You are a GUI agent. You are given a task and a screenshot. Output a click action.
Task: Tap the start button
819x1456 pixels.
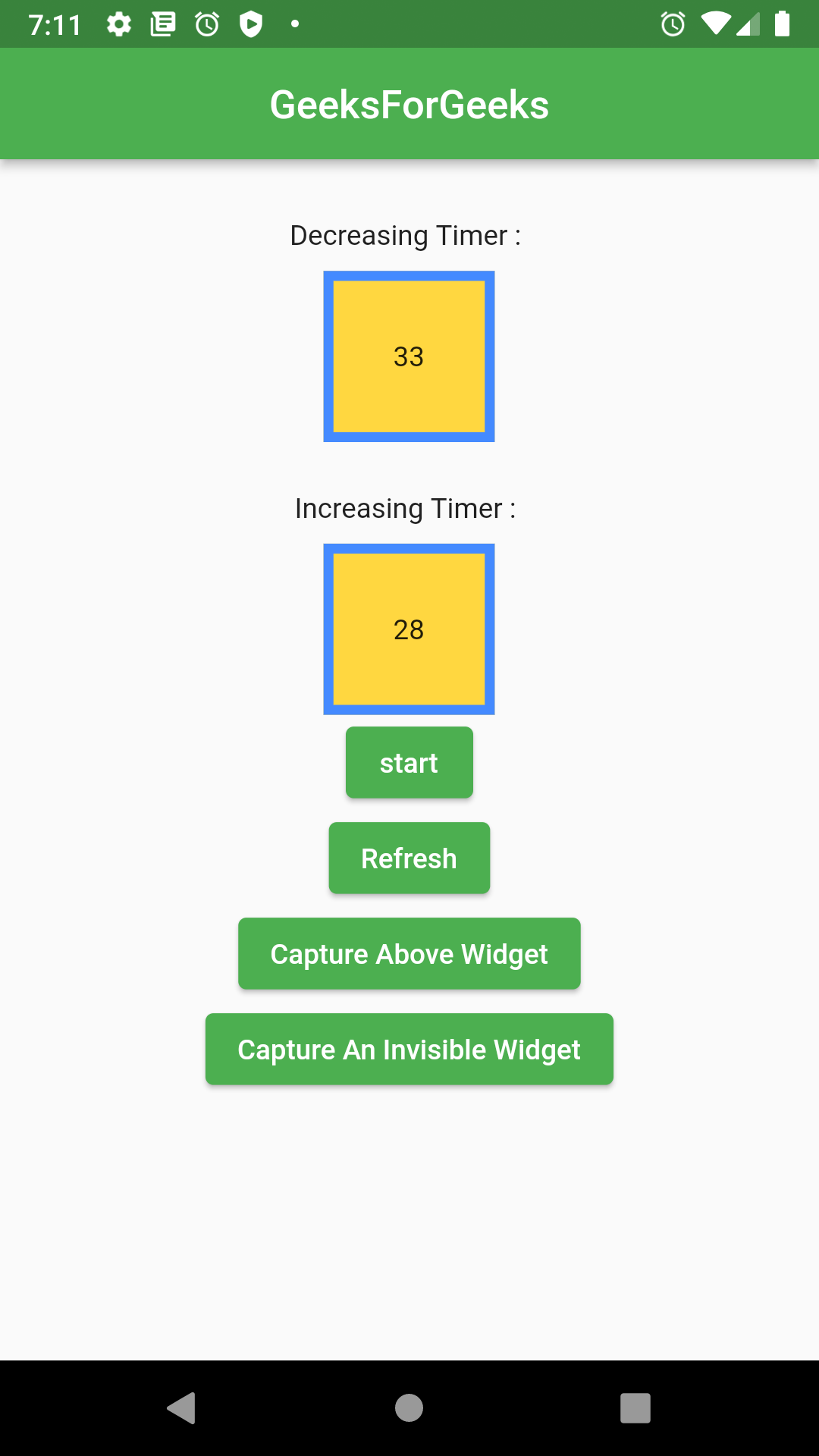(409, 762)
